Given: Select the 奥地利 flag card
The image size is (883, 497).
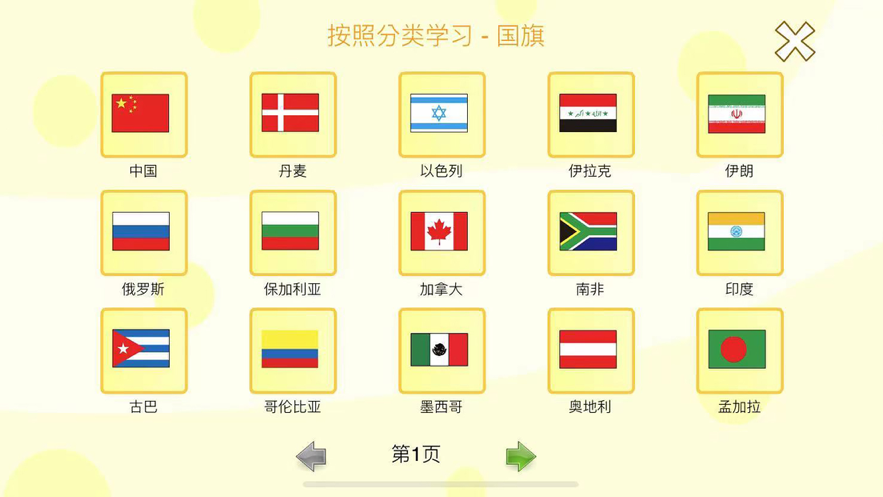Looking at the screenshot, I should pyautogui.click(x=590, y=350).
